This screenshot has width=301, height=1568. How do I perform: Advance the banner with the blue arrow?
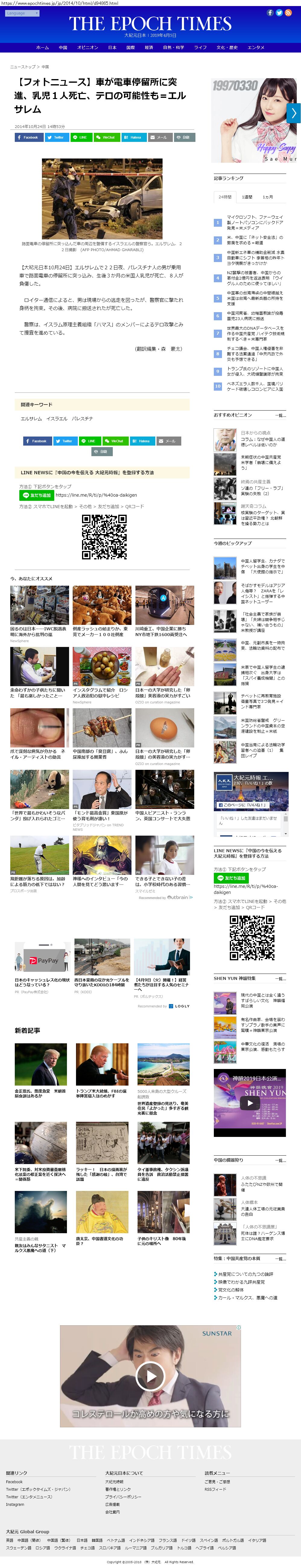point(293,113)
